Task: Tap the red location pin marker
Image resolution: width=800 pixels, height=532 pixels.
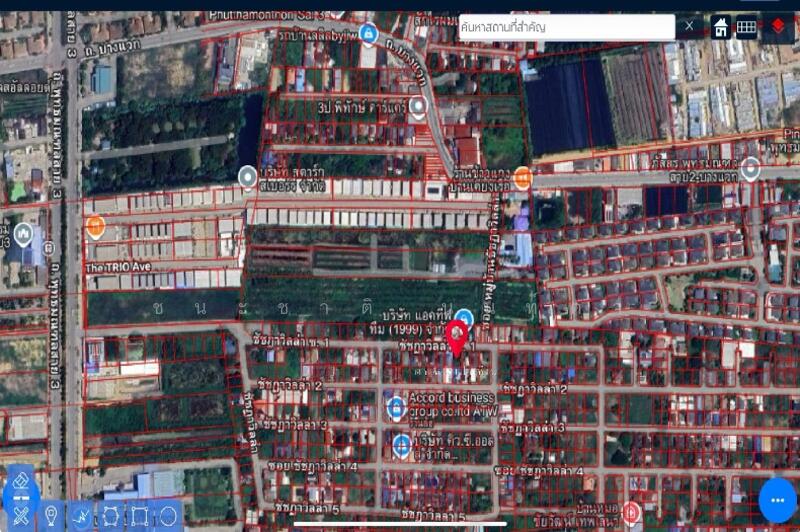Action: pos(457,338)
